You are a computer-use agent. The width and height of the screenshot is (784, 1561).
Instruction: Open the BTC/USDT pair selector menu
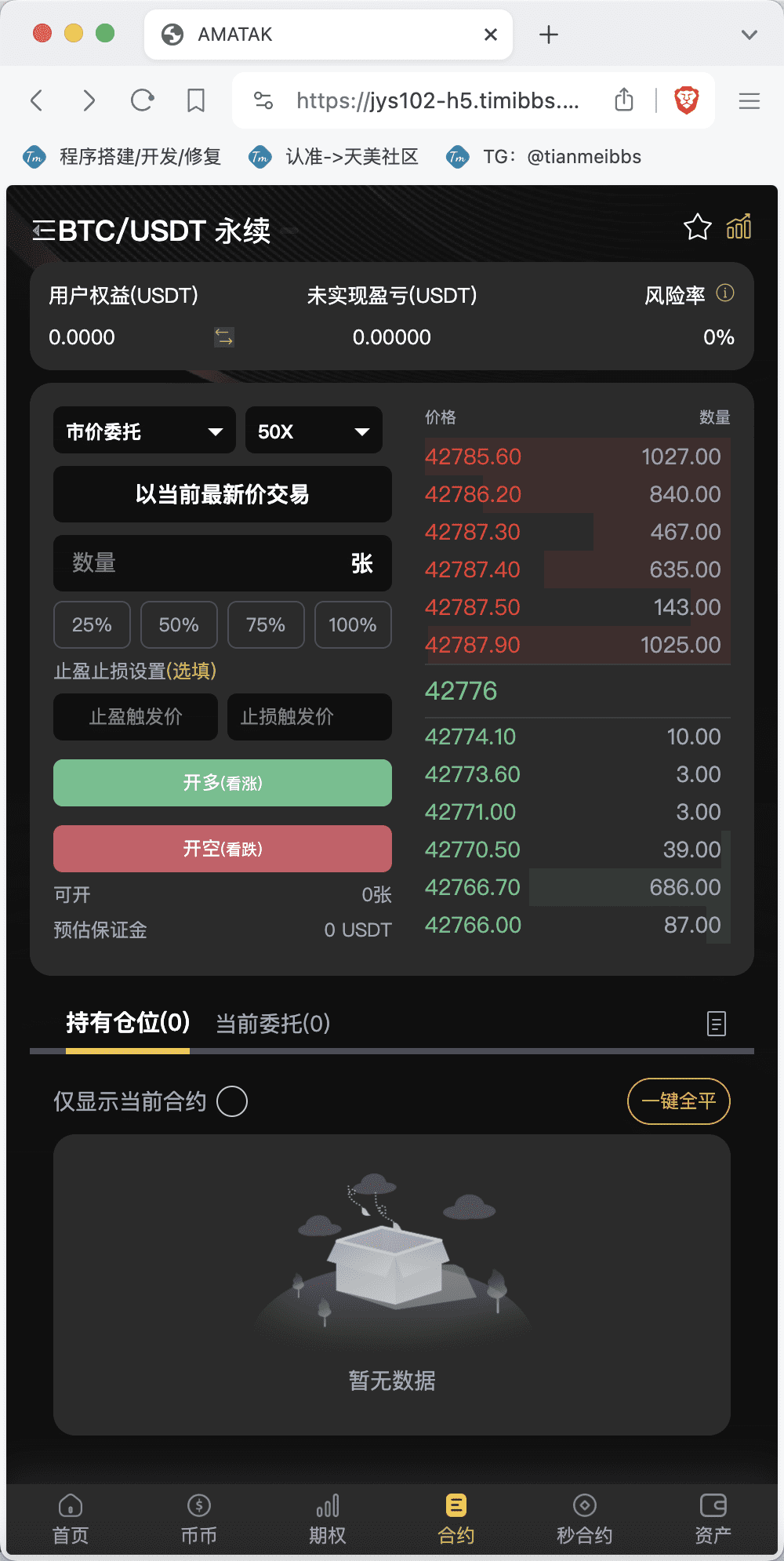(44, 231)
